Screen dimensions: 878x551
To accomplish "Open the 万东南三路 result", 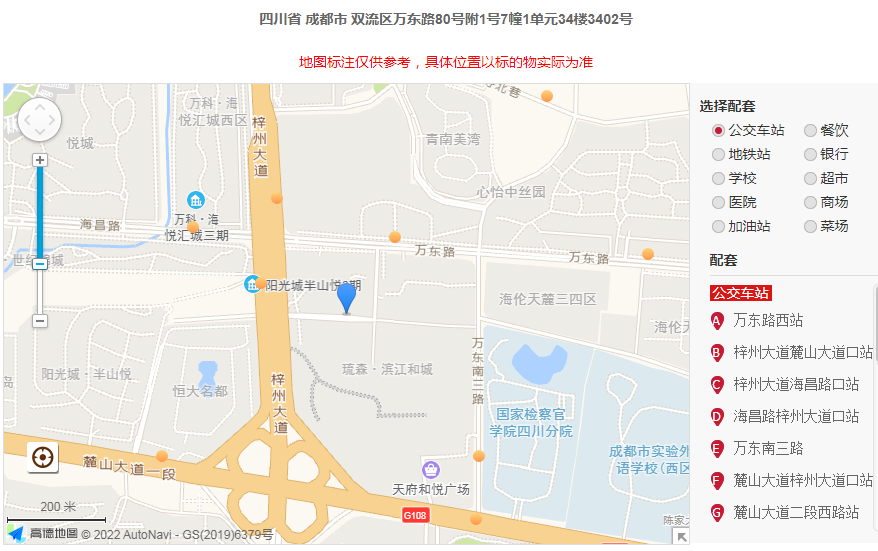I will (767, 449).
